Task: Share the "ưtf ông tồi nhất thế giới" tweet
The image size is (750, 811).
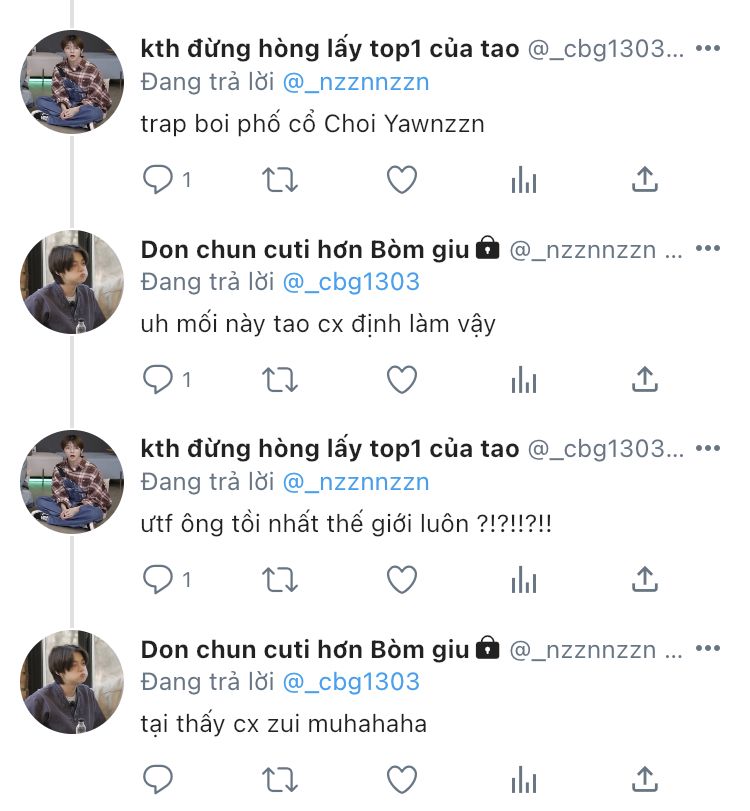Action: 646,579
